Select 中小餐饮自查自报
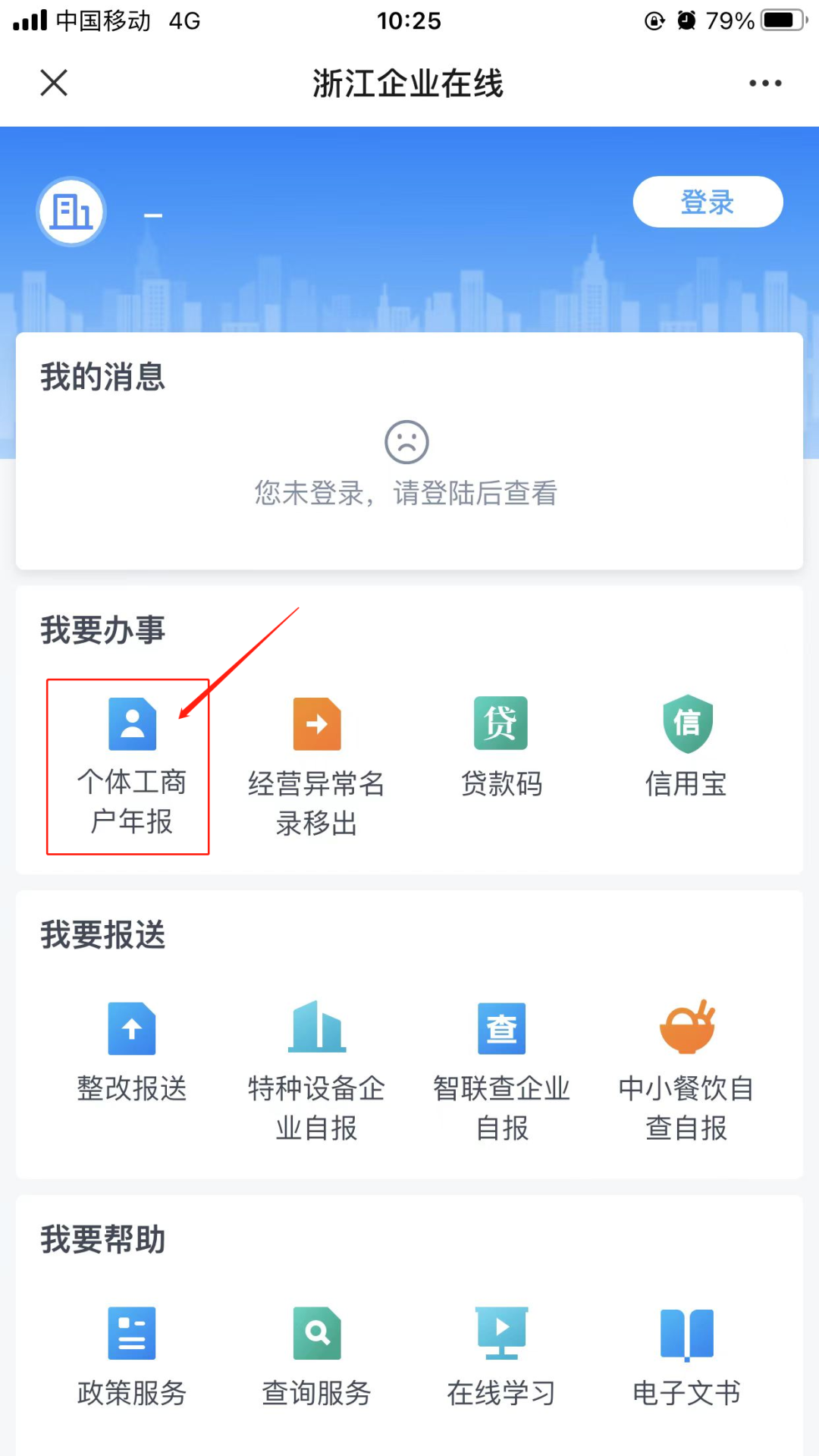The width and height of the screenshot is (819, 1456). click(x=686, y=1069)
